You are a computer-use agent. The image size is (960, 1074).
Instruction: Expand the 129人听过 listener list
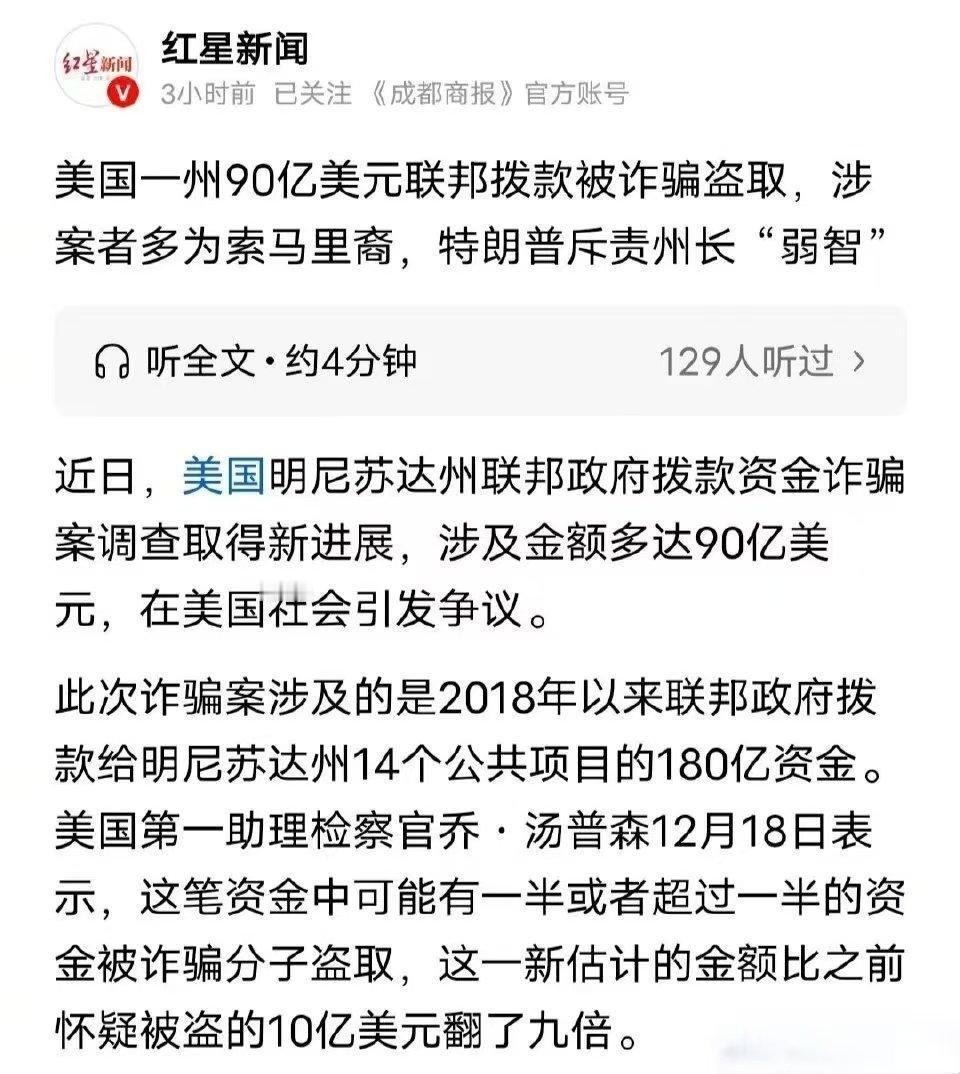pyautogui.click(x=750, y=363)
